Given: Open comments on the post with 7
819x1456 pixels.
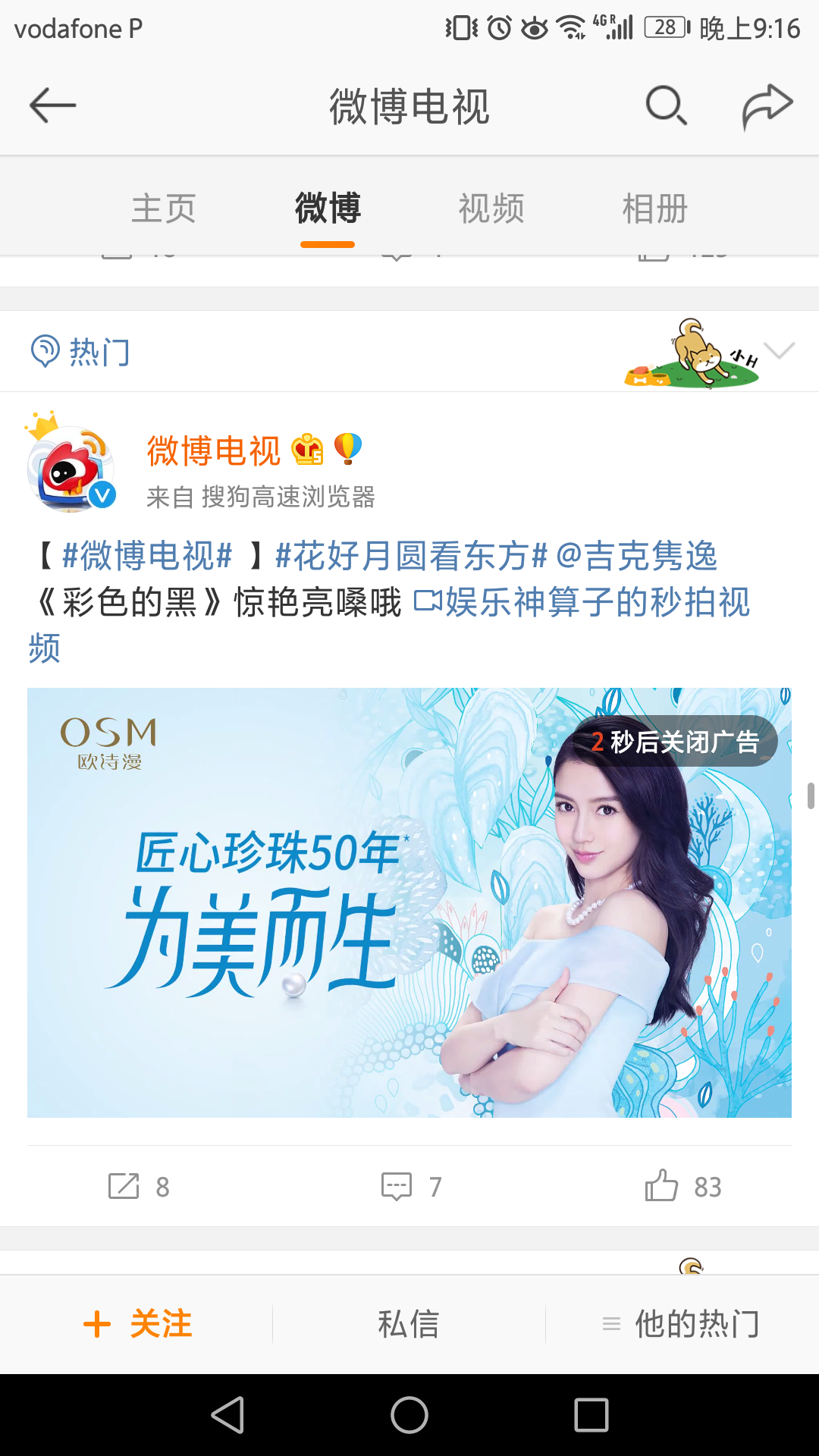Looking at the screenshot, I should coord(411,1186).
